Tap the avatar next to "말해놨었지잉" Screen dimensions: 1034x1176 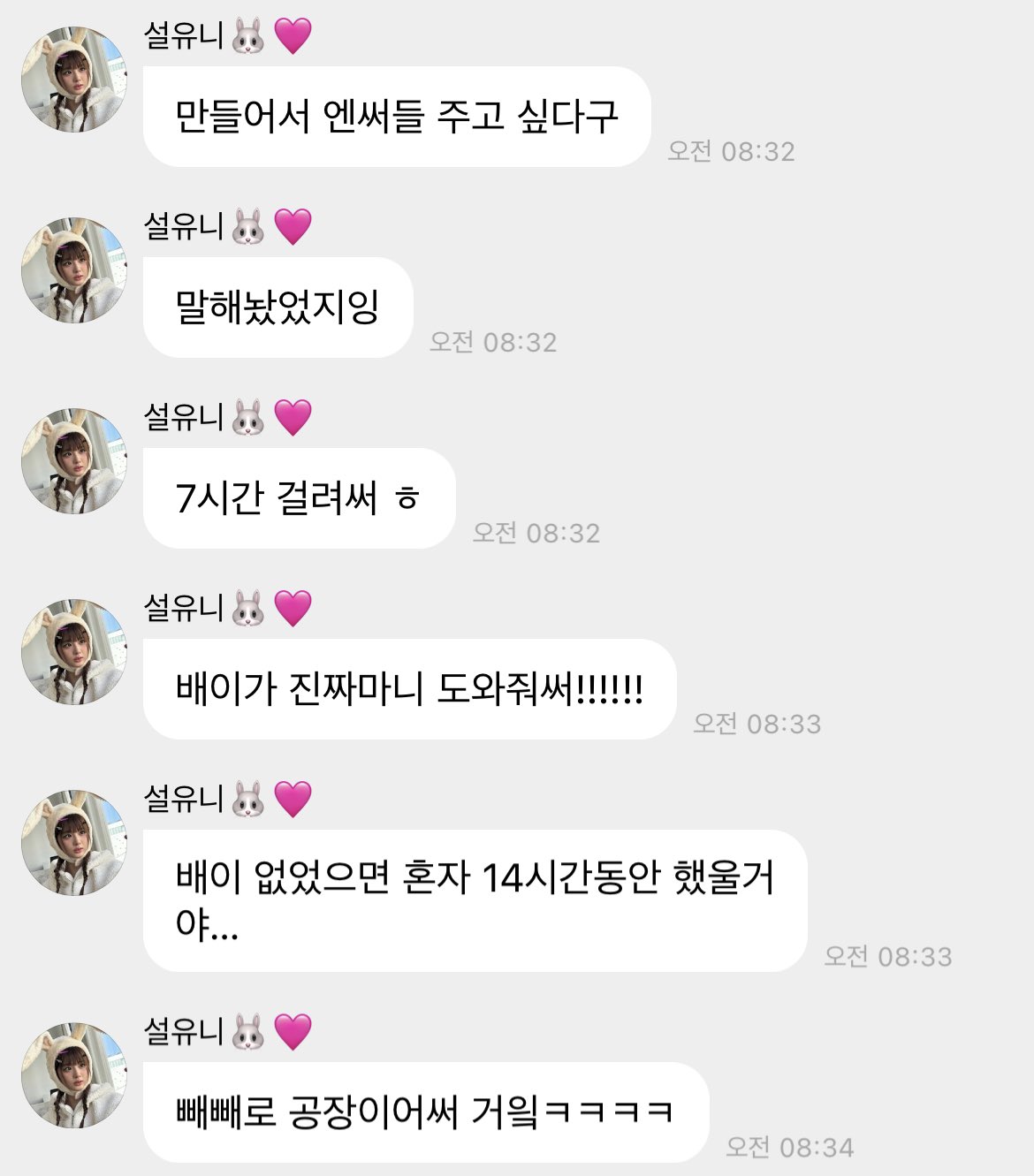(x=74, y=270)
